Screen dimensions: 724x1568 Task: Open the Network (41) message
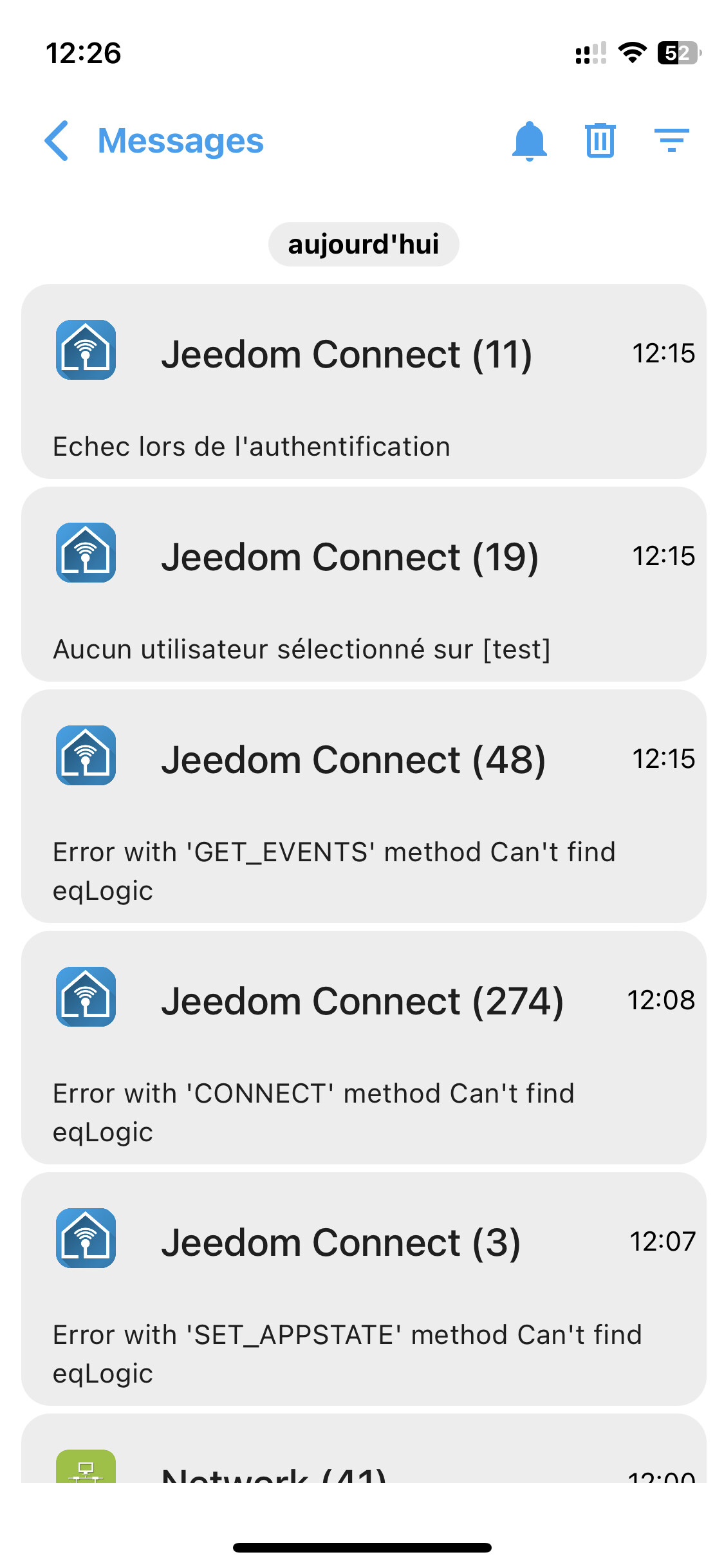364,1449
